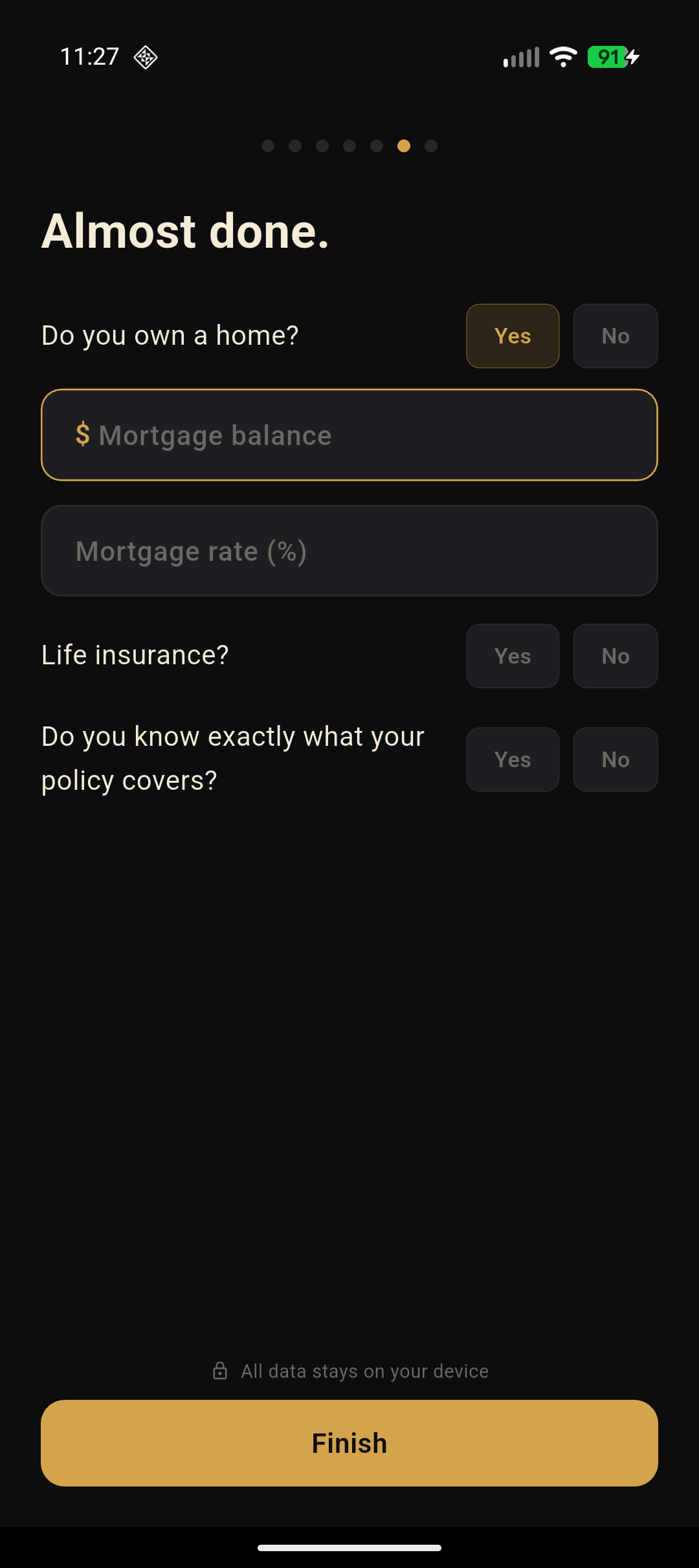The height and width of the screenshot is (1568, 699).
Task: Select Yes for the policy coverage question
Action: point(512,759)
